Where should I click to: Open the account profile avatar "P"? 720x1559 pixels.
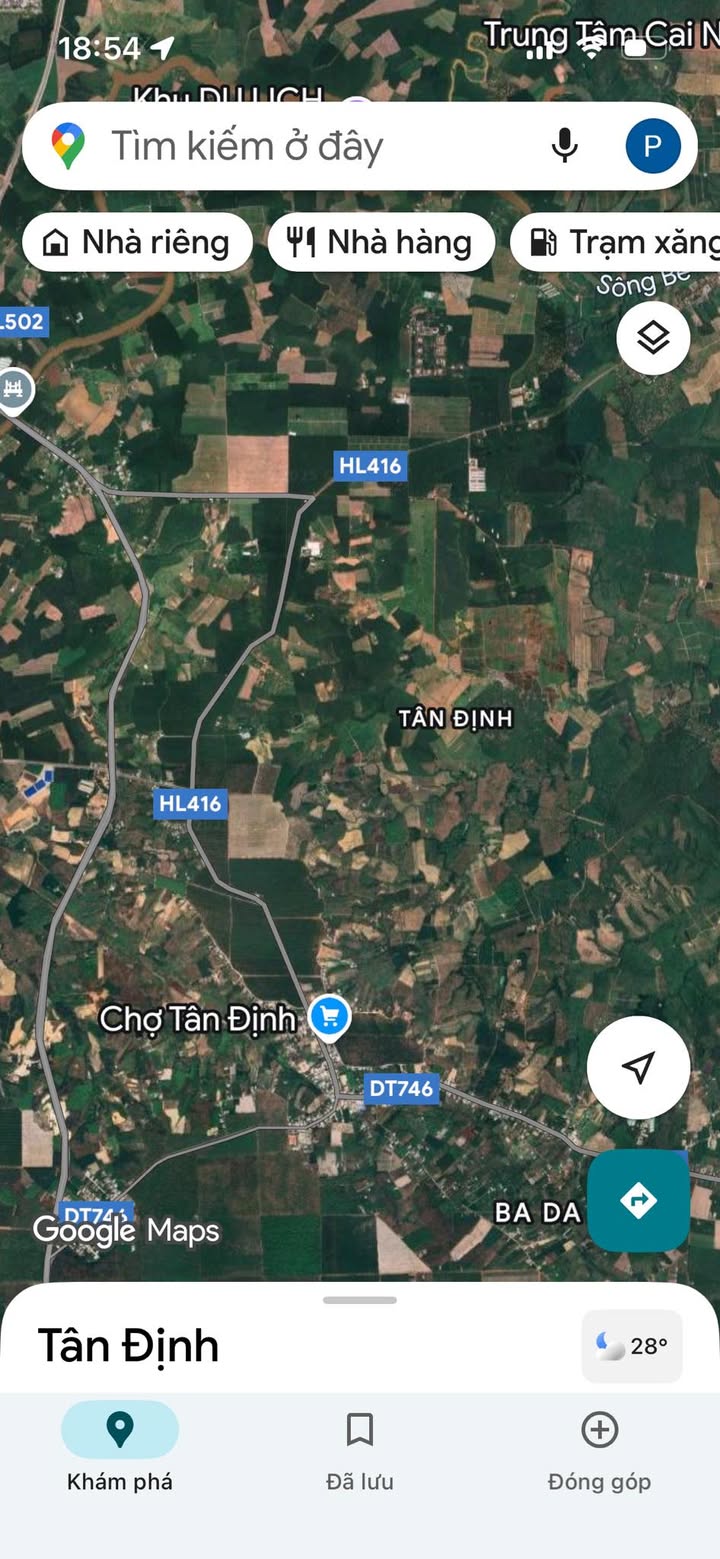[653, 146]
